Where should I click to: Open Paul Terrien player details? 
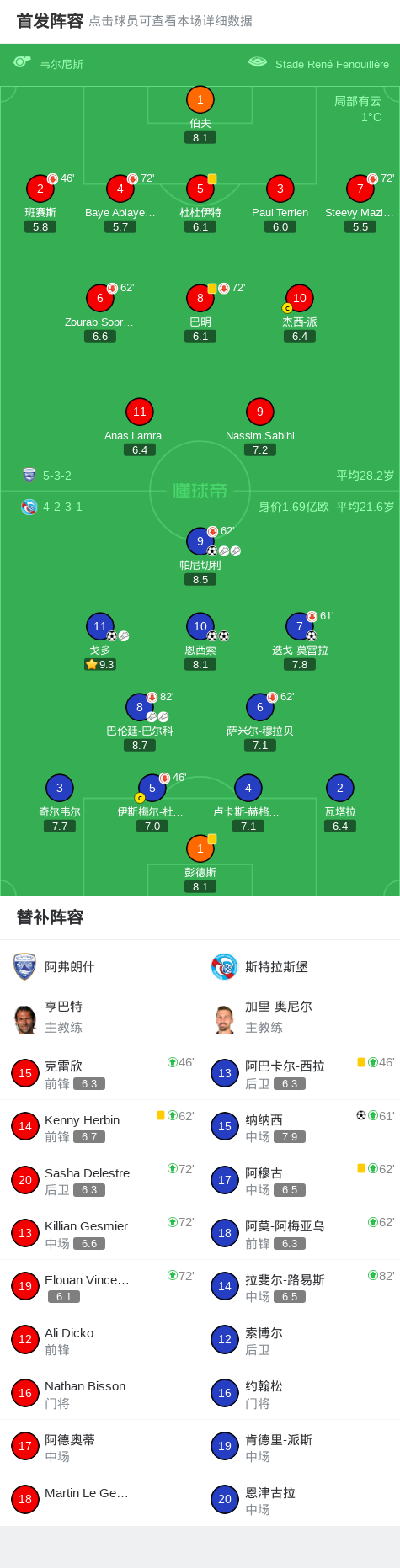(x=280, y=204)
